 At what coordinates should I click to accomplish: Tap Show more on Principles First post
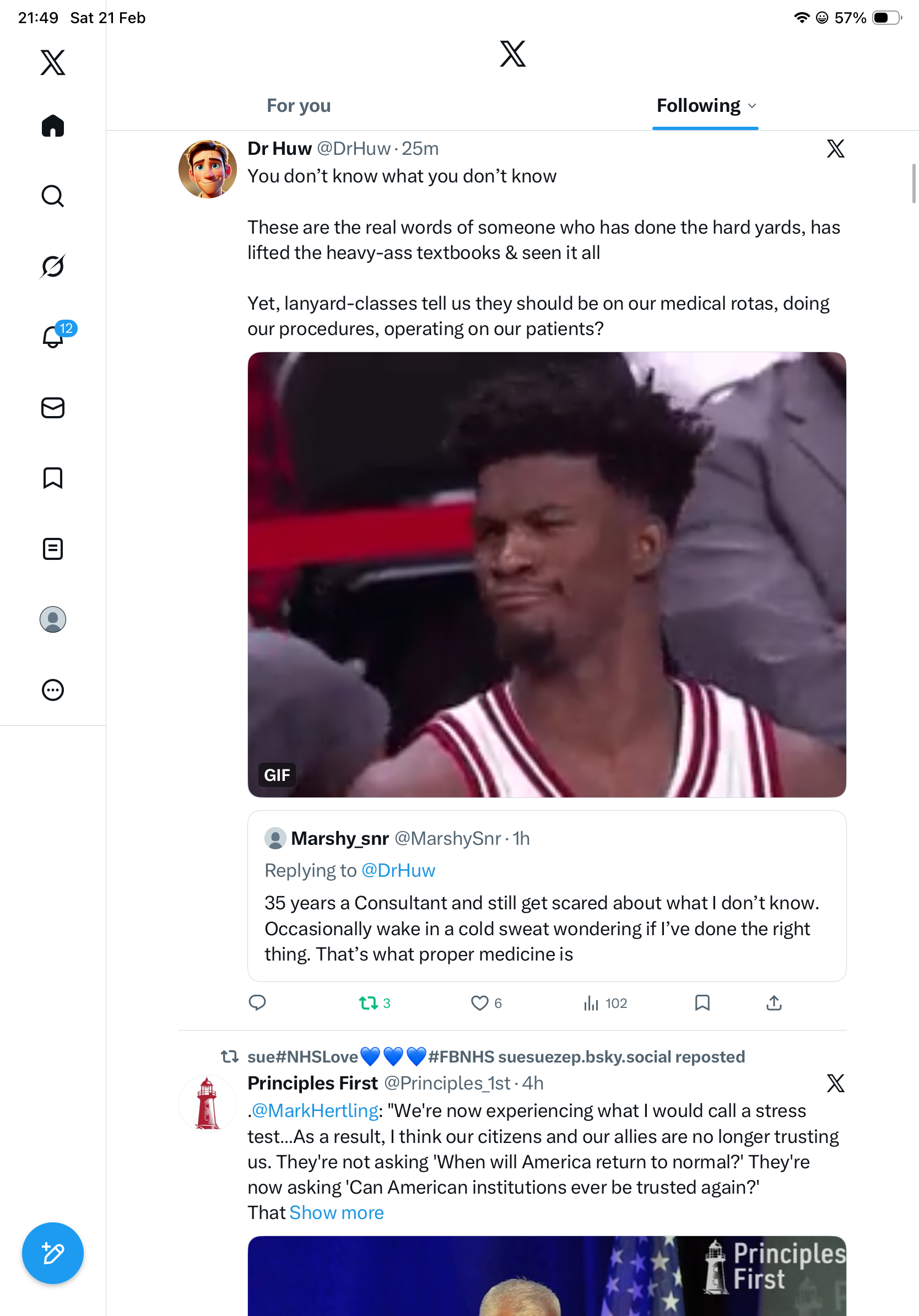point(336,1212)
